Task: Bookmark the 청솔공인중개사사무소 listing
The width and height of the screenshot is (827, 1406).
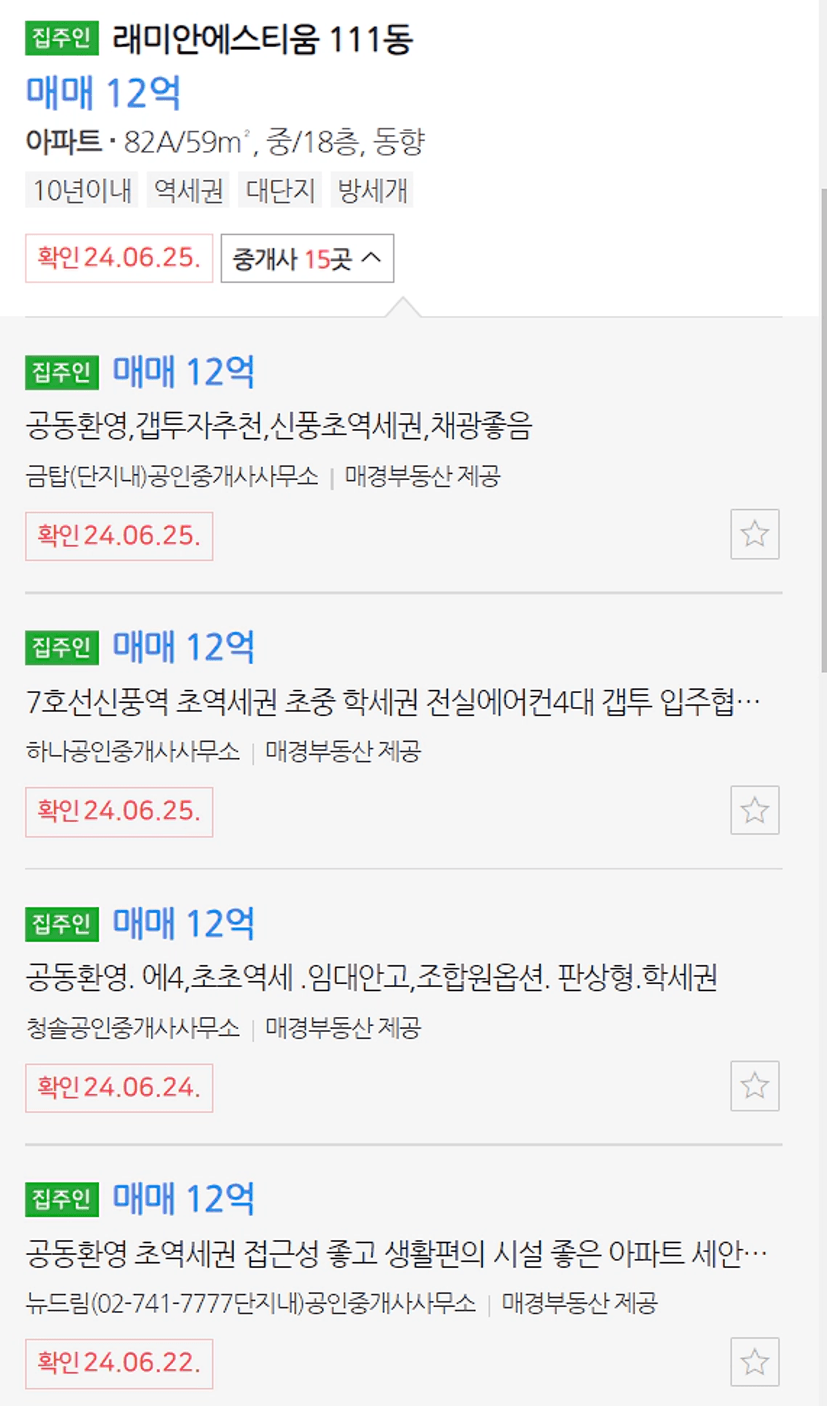Action: (755, 1086)
